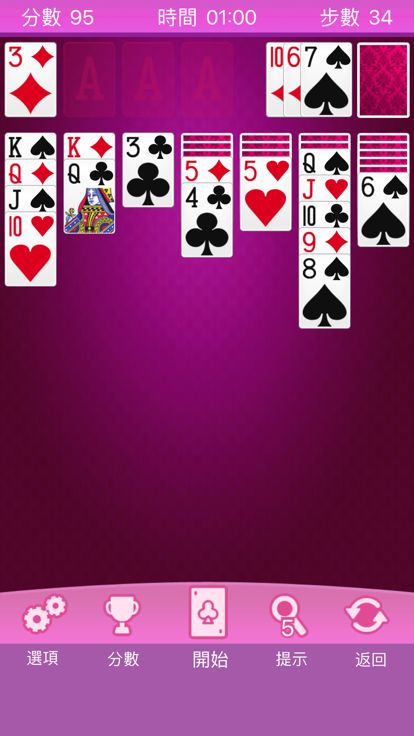Select the 7 of spades in the waste pile
The height and width of the screenshot is (736, 414).
click(326, 80)
